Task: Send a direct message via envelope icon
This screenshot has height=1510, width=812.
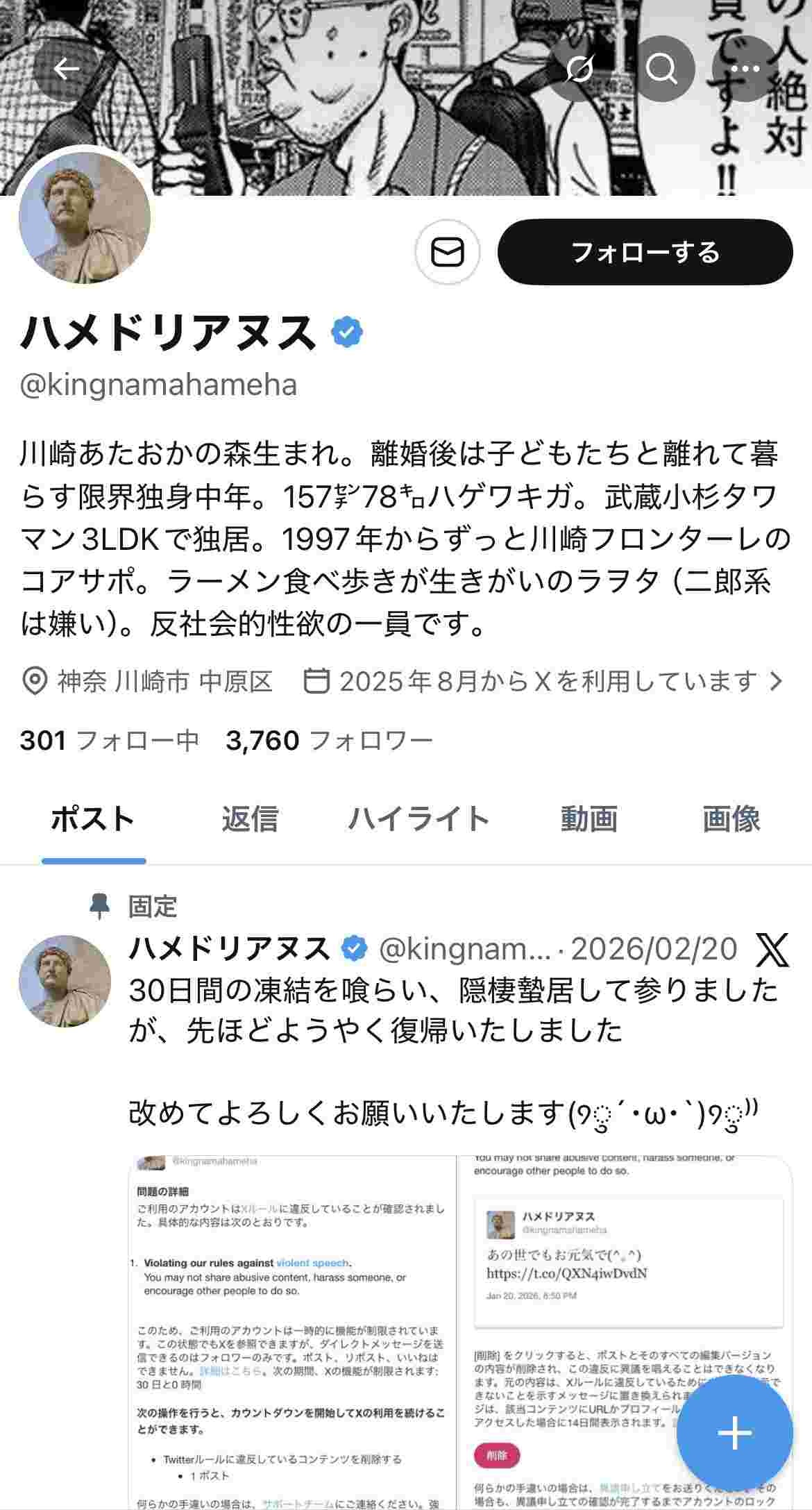Action: coord(448,252)
